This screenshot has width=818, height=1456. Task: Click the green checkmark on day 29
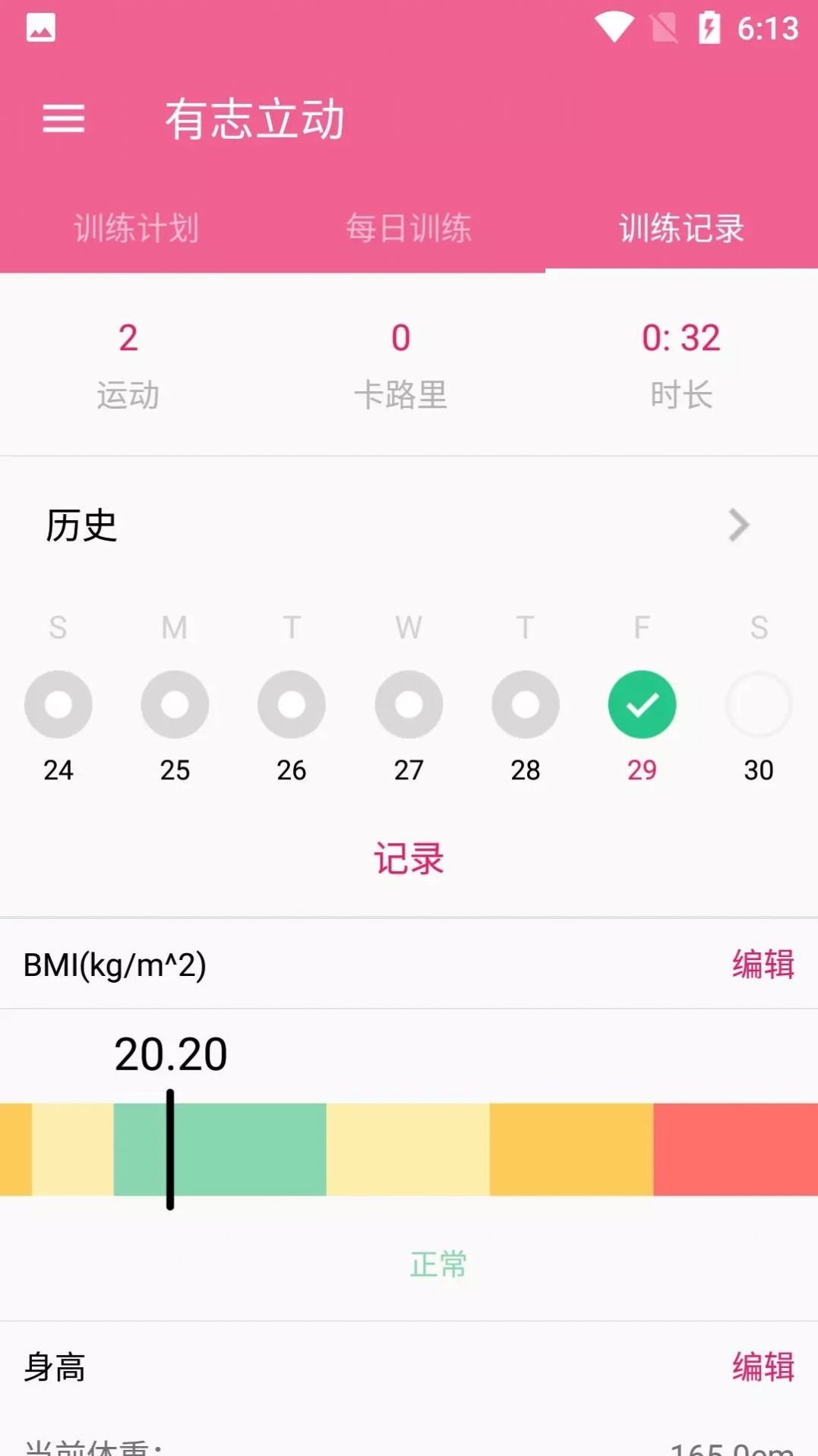pyautogui.click(x=642, y=704)
